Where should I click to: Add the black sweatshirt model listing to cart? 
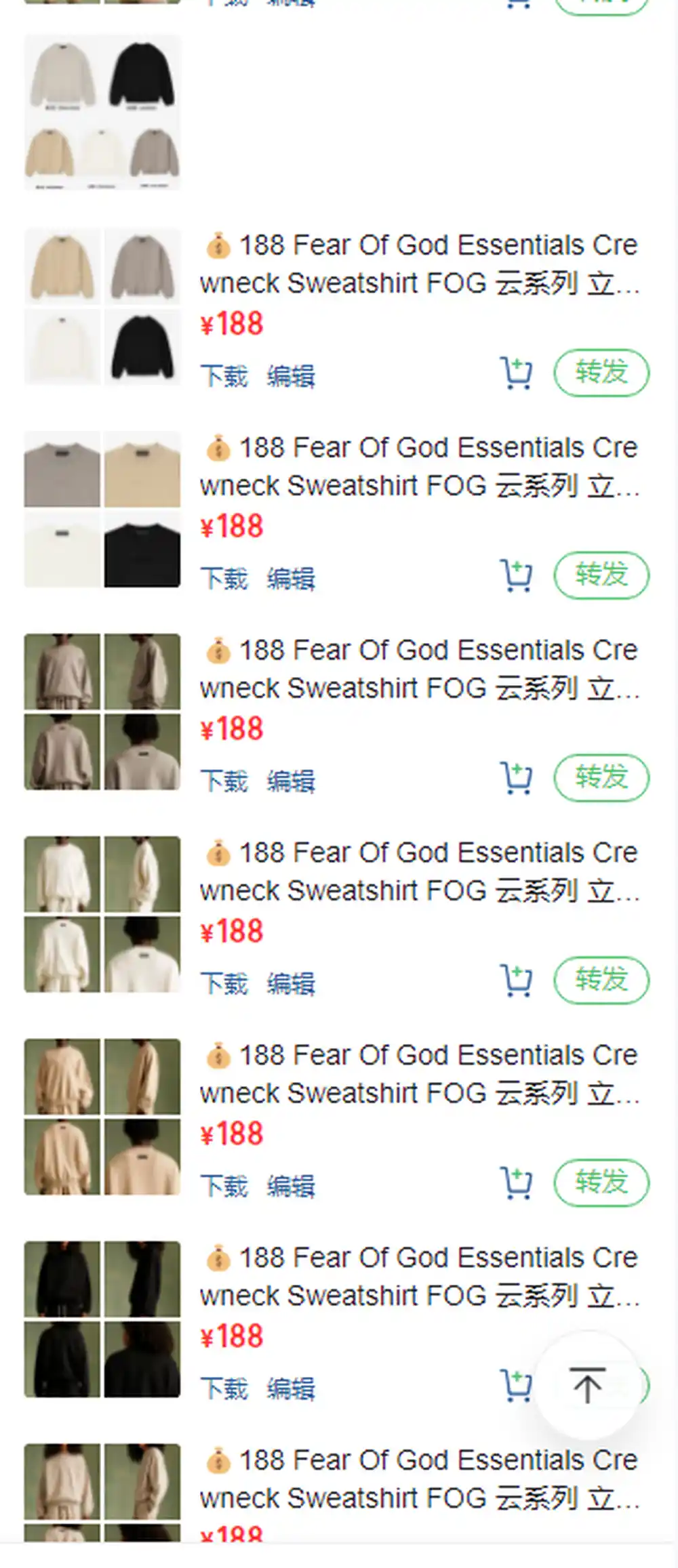pos(516,1386)
